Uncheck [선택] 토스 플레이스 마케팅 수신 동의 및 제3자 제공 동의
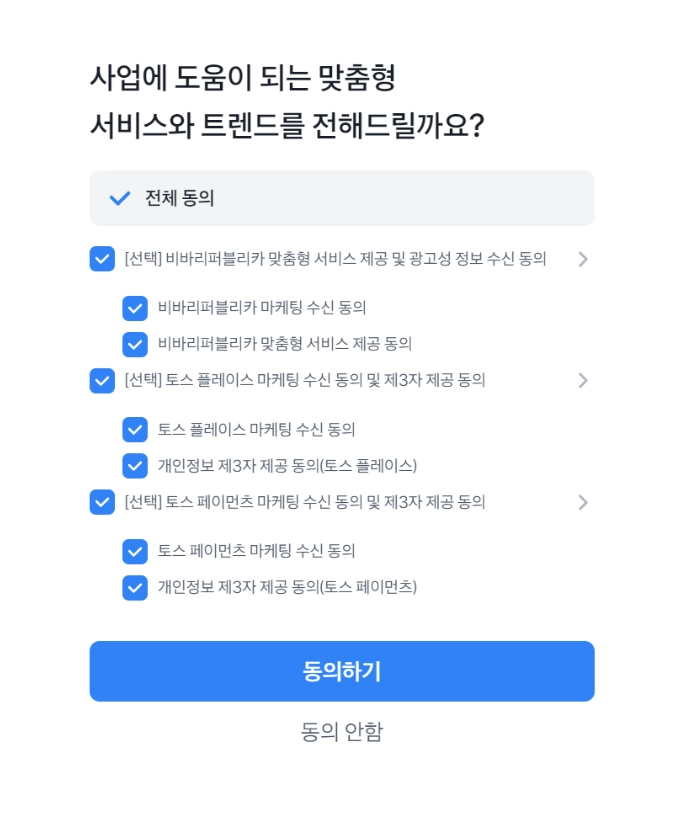689x825 pixels. 102,380
